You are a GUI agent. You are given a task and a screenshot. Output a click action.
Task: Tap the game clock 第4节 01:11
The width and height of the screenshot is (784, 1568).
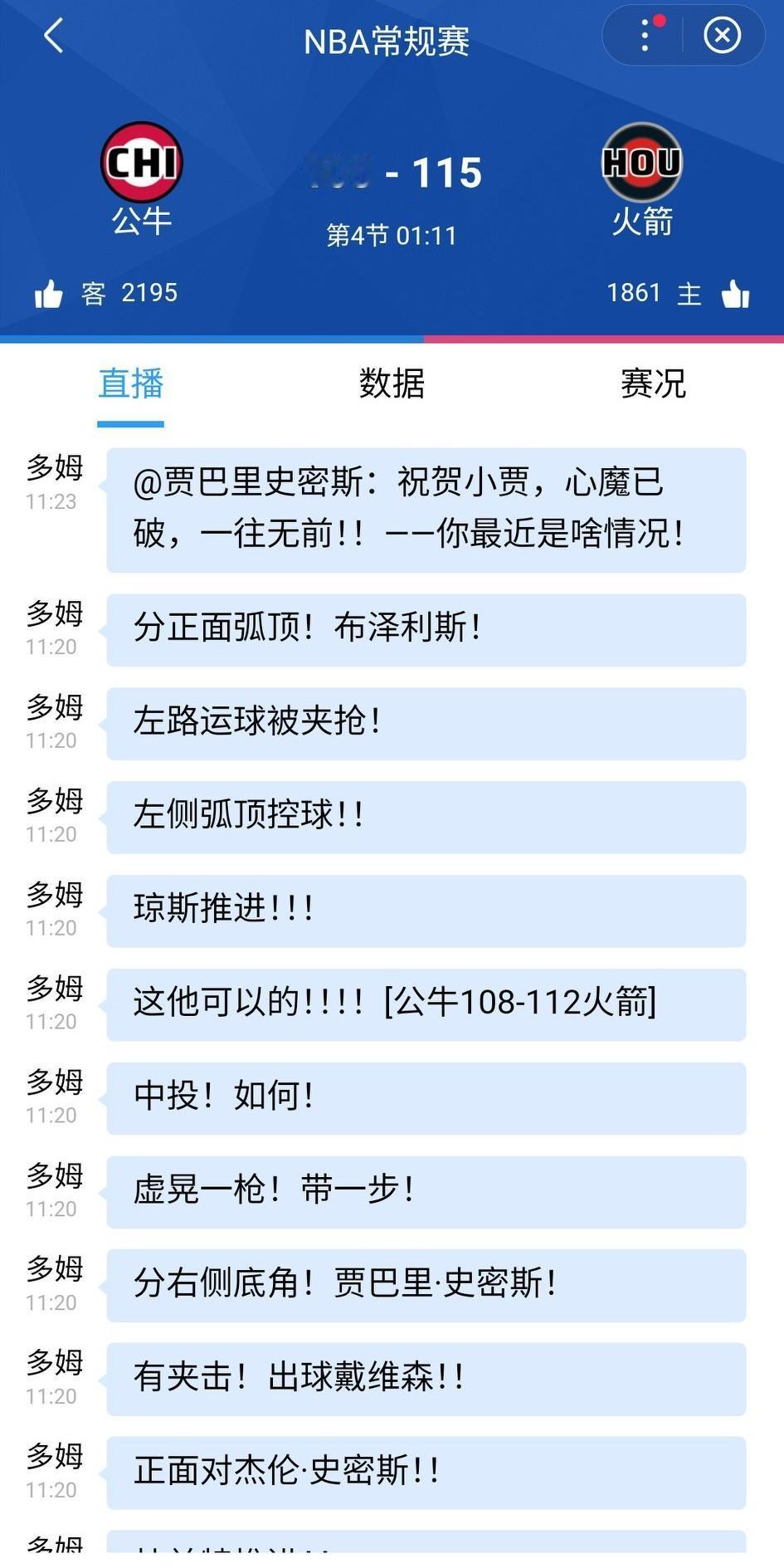click(x=392, y=236)
